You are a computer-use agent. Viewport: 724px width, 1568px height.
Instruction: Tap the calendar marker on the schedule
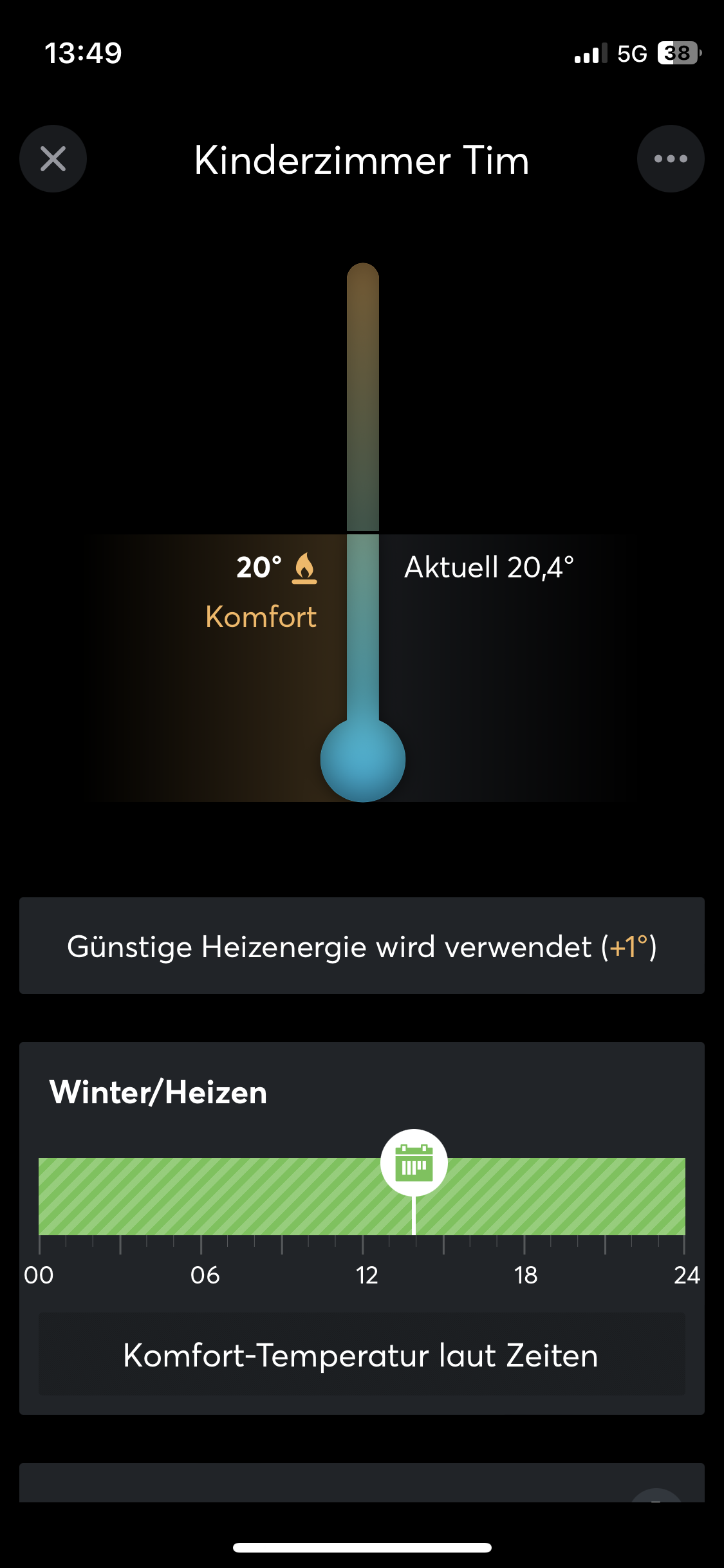click(x=414, y=1163)
